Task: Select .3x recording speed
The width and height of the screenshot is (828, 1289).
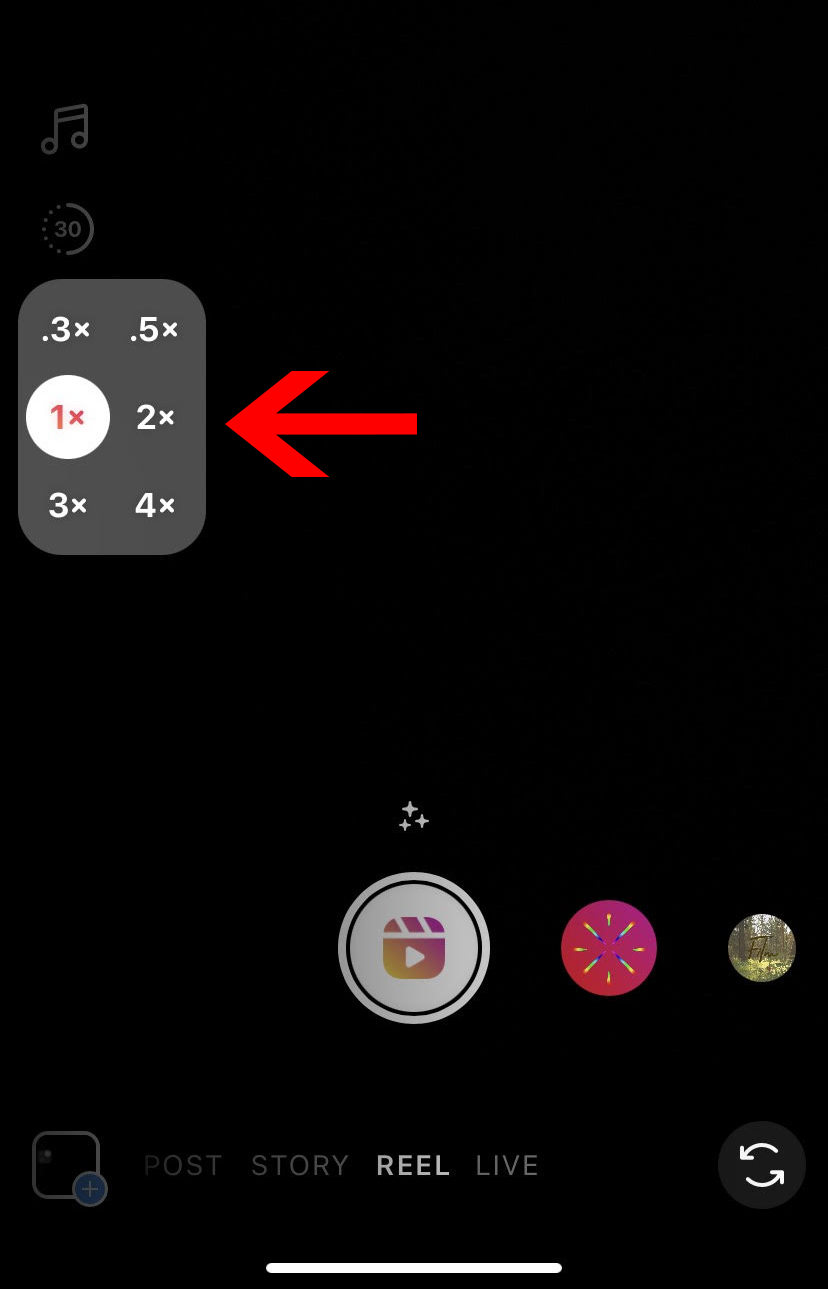Action: (66, 330)
